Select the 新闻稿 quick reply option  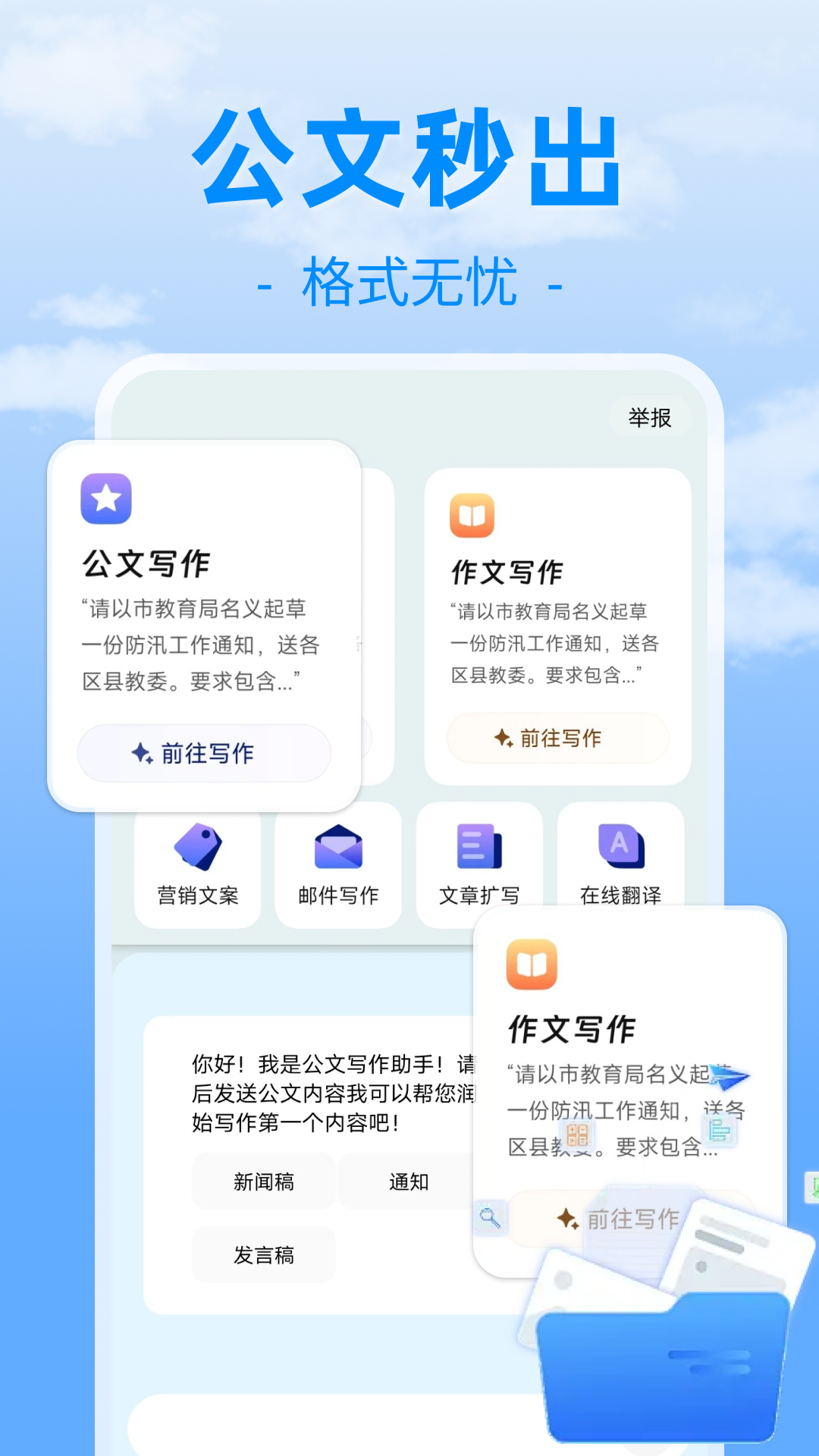263,1181
